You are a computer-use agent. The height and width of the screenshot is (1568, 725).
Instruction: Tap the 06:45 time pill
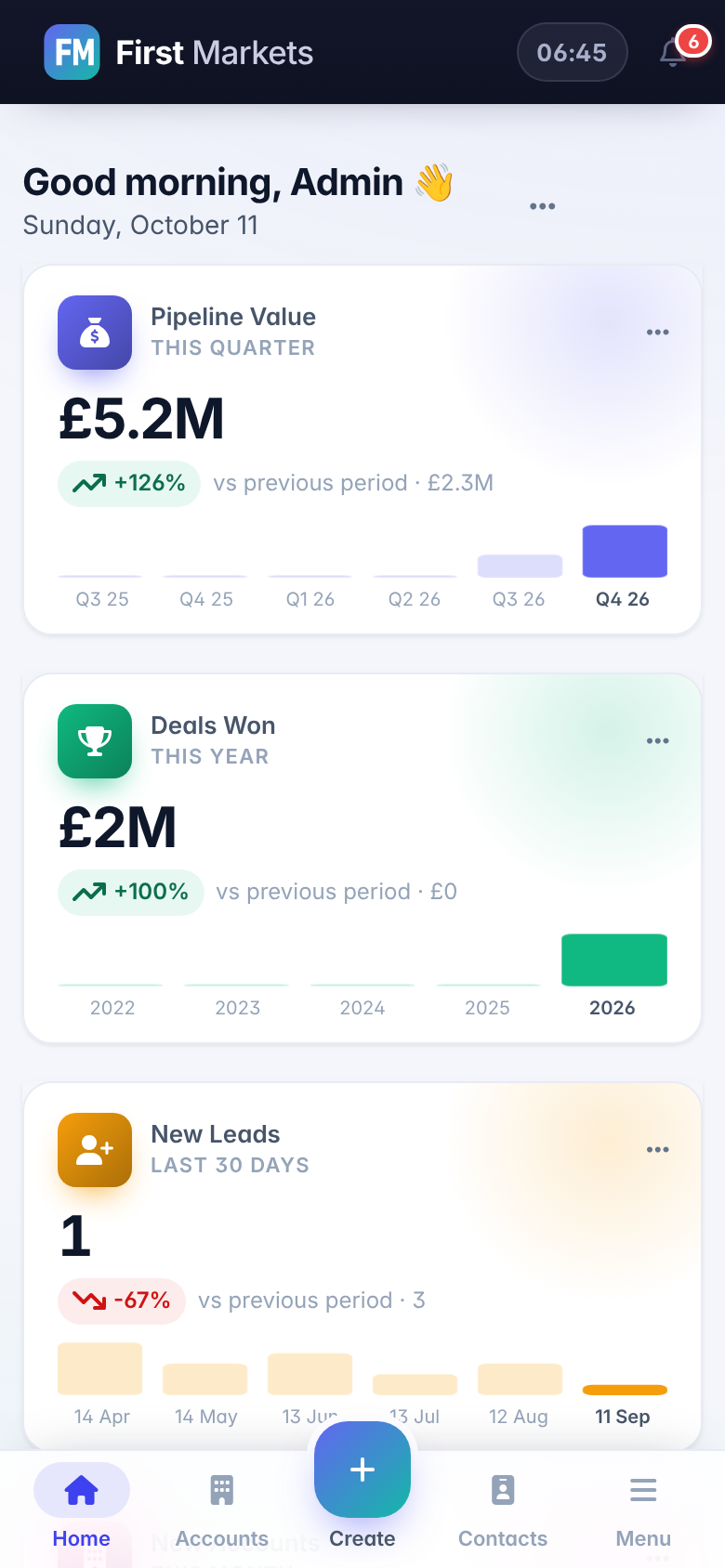point(573,52)
